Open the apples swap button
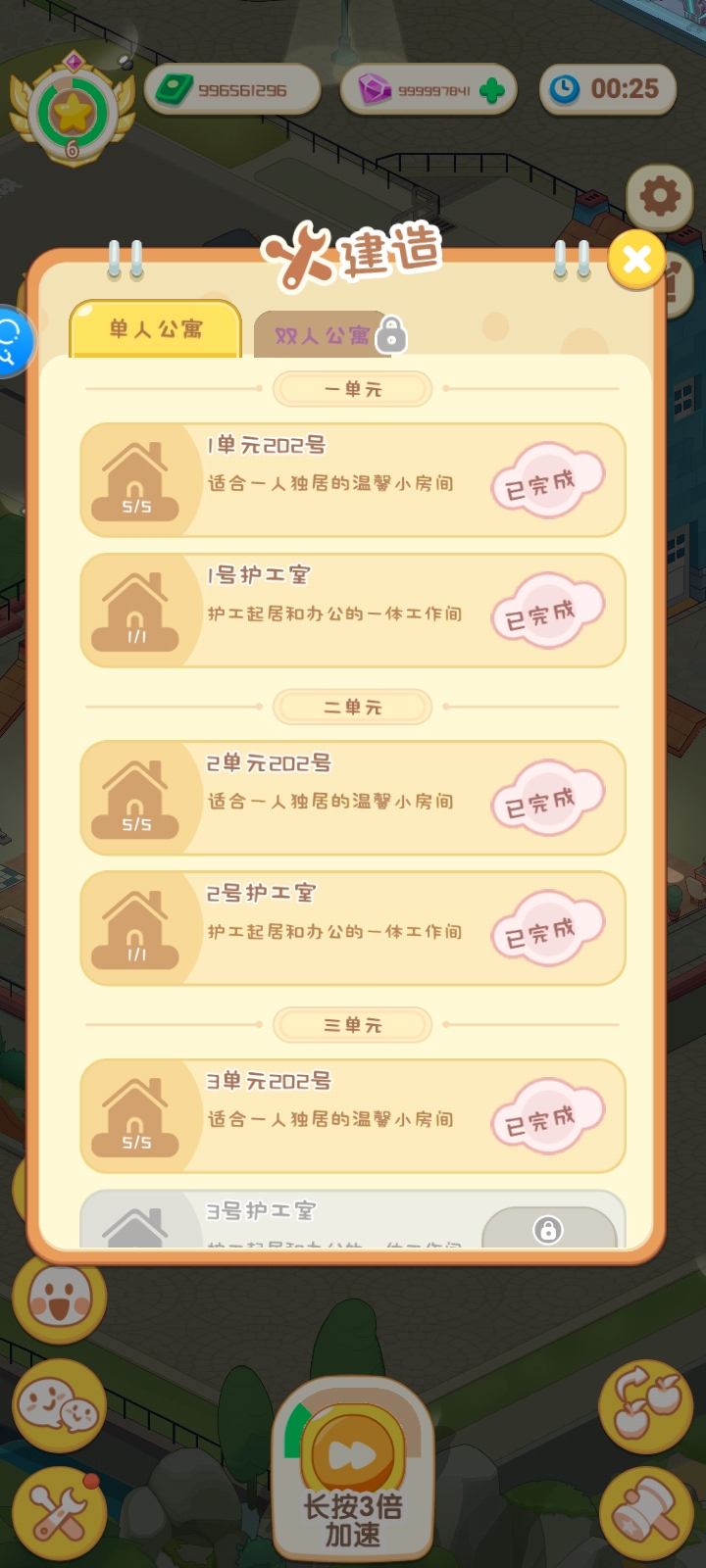Screen dimensions: 706x1568 647,1406
